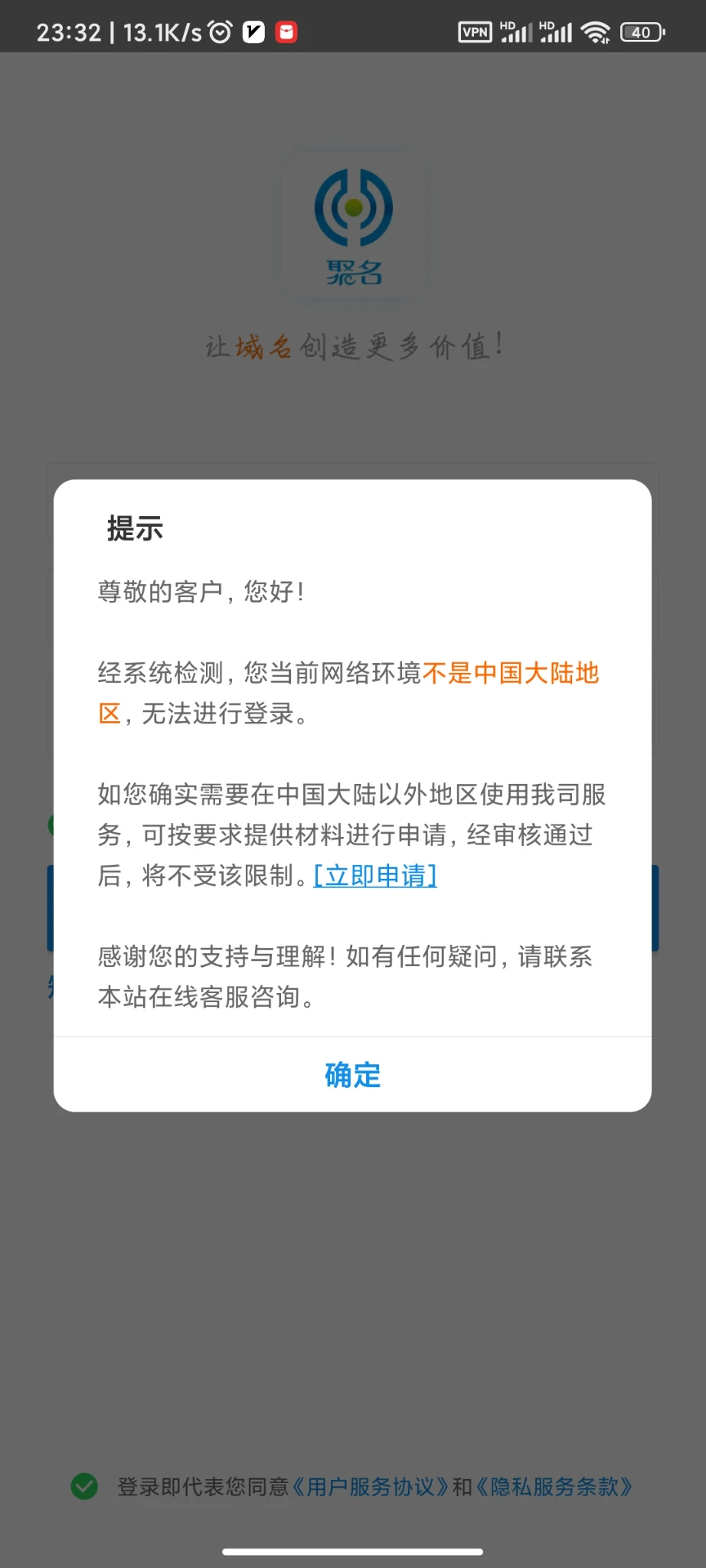The width and height of the screenshot is (706, 1568).
Task: Confirm the dialog with 确定
Action: click(x=352, y=1075)
